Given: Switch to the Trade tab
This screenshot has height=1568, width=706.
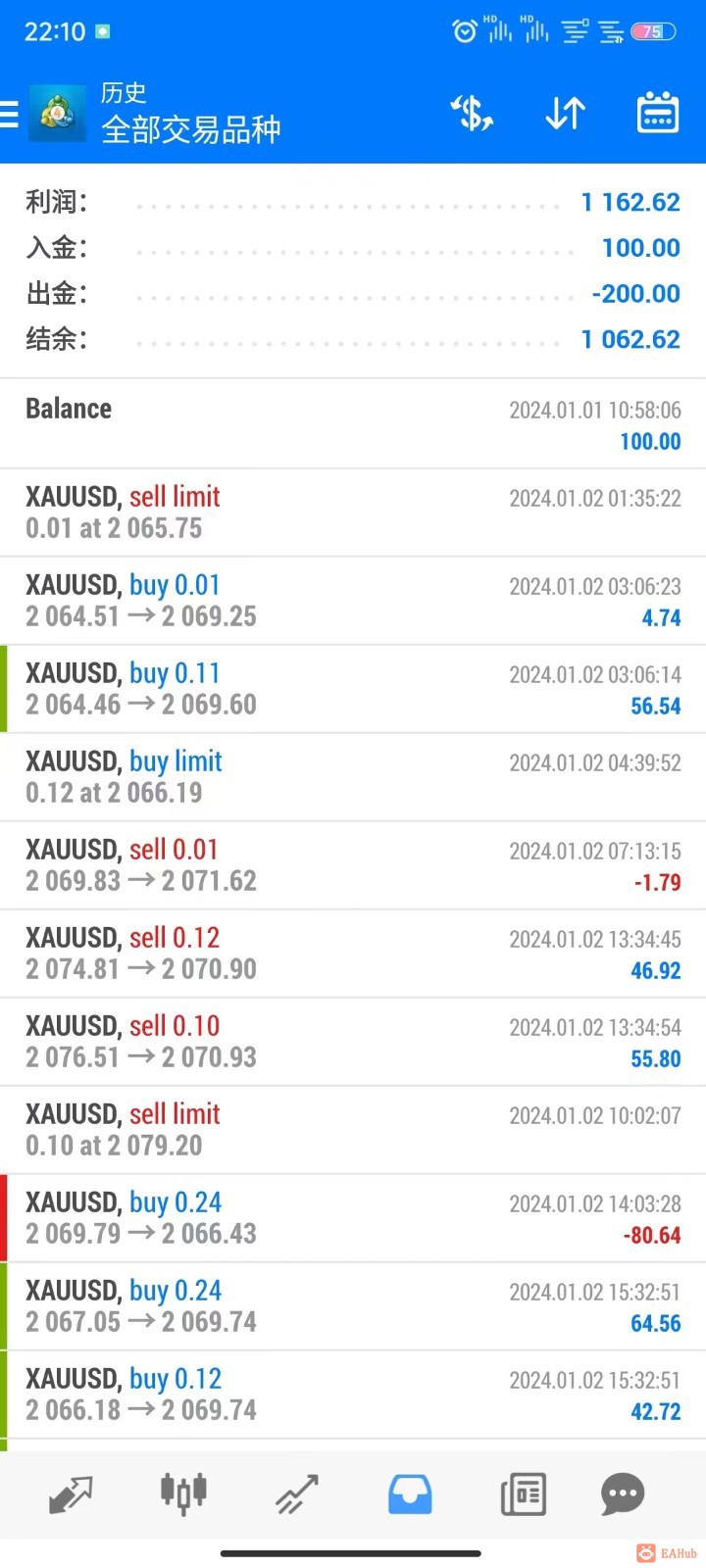Looking at the screenshot, I should (x=296, y=1494).
